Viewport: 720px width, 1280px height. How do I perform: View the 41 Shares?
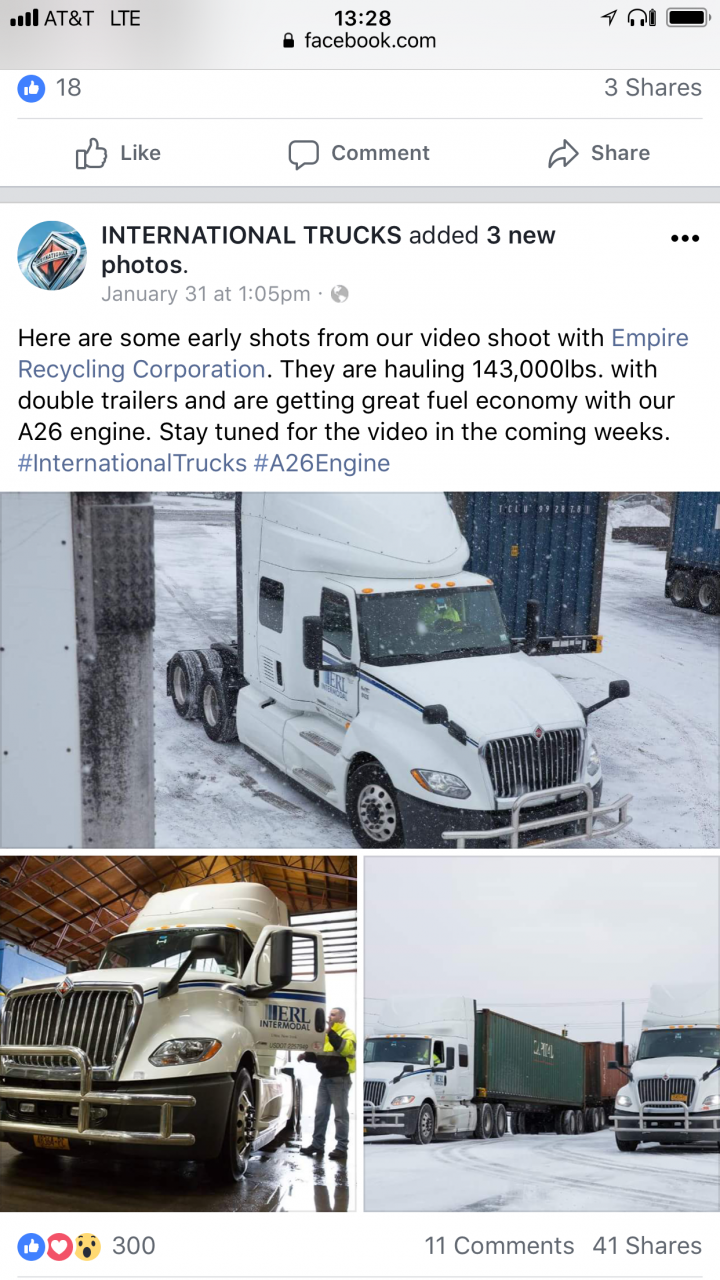[647, 1246]
